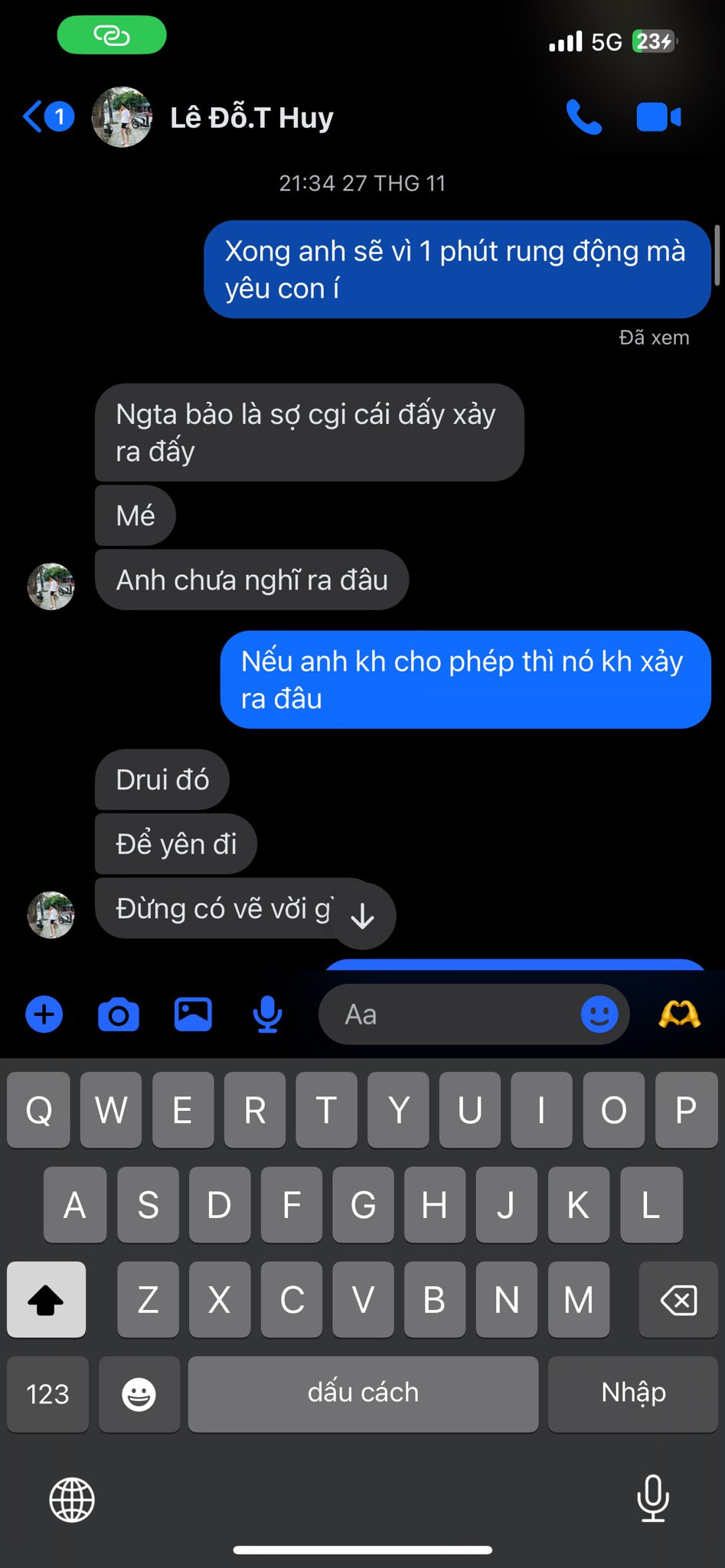Send the heart hands quick reaction
Screen dimensions: 725x1568
pyautogui.click(x=679, y=1014)
